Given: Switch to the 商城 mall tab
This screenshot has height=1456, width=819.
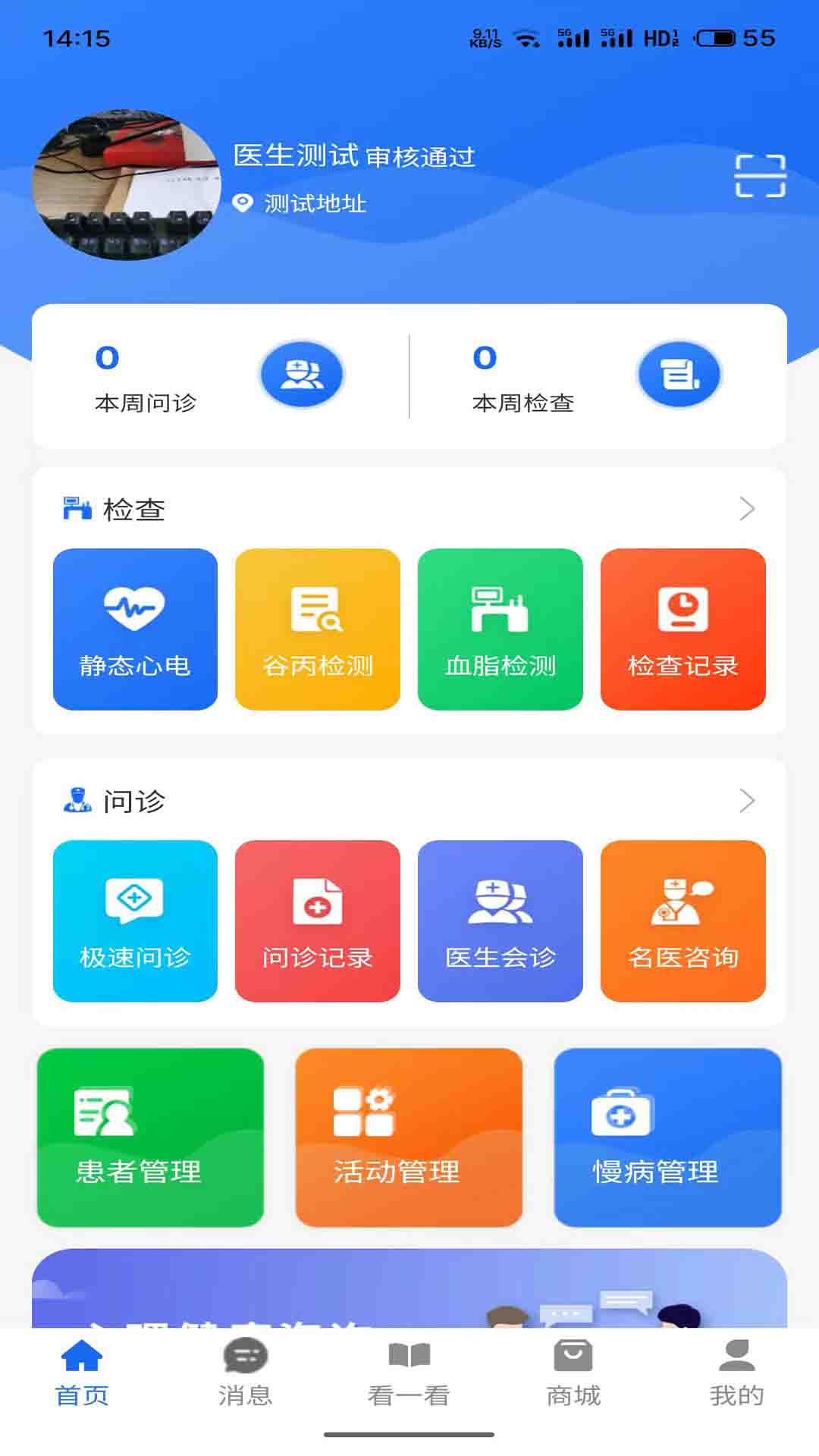Looking at the screenshot, I should click(573, 1373).
